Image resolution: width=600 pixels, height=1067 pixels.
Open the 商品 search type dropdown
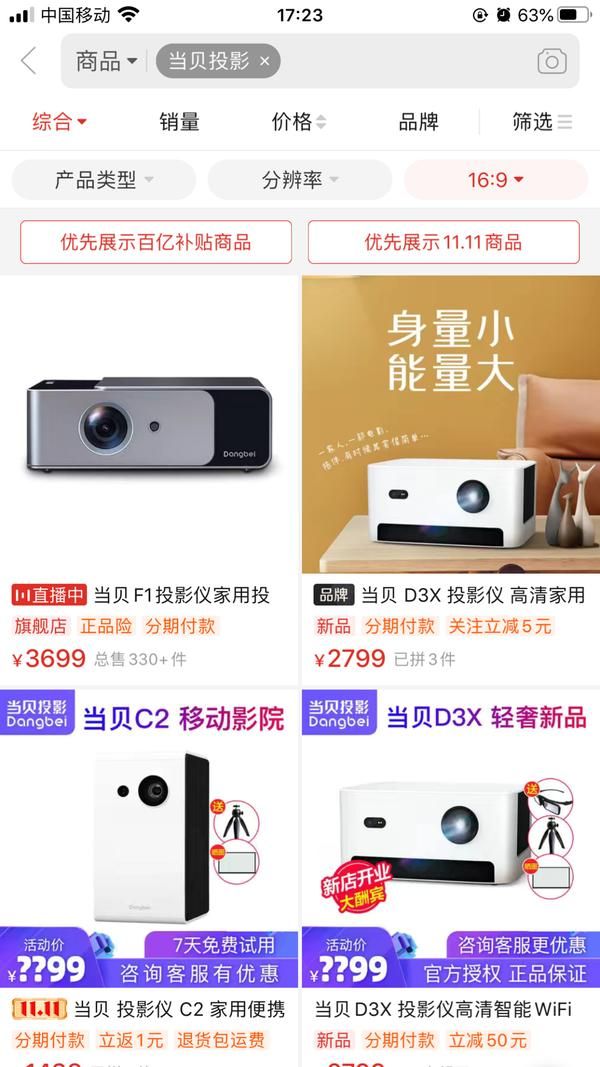(106, 61)
